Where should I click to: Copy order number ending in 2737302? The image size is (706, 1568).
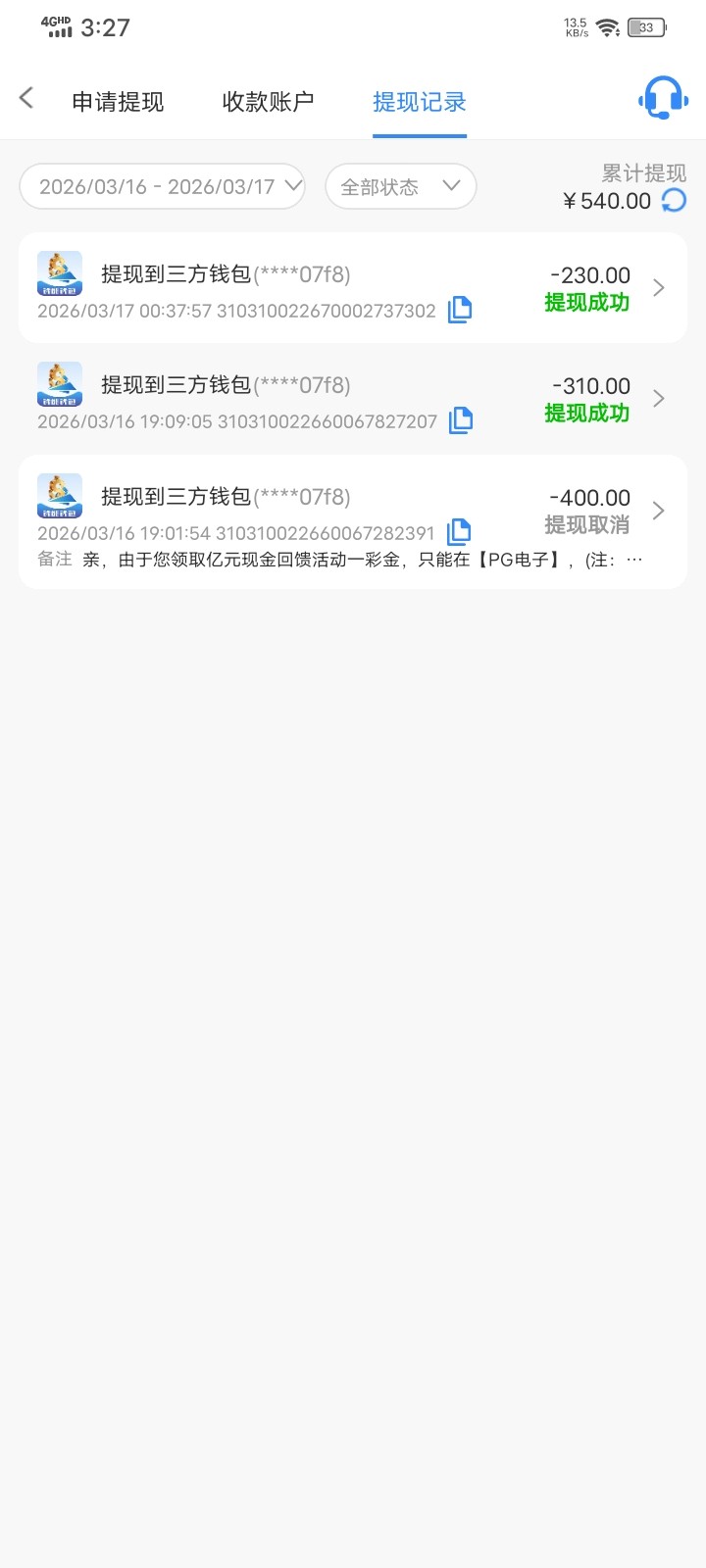coord(460,311)
